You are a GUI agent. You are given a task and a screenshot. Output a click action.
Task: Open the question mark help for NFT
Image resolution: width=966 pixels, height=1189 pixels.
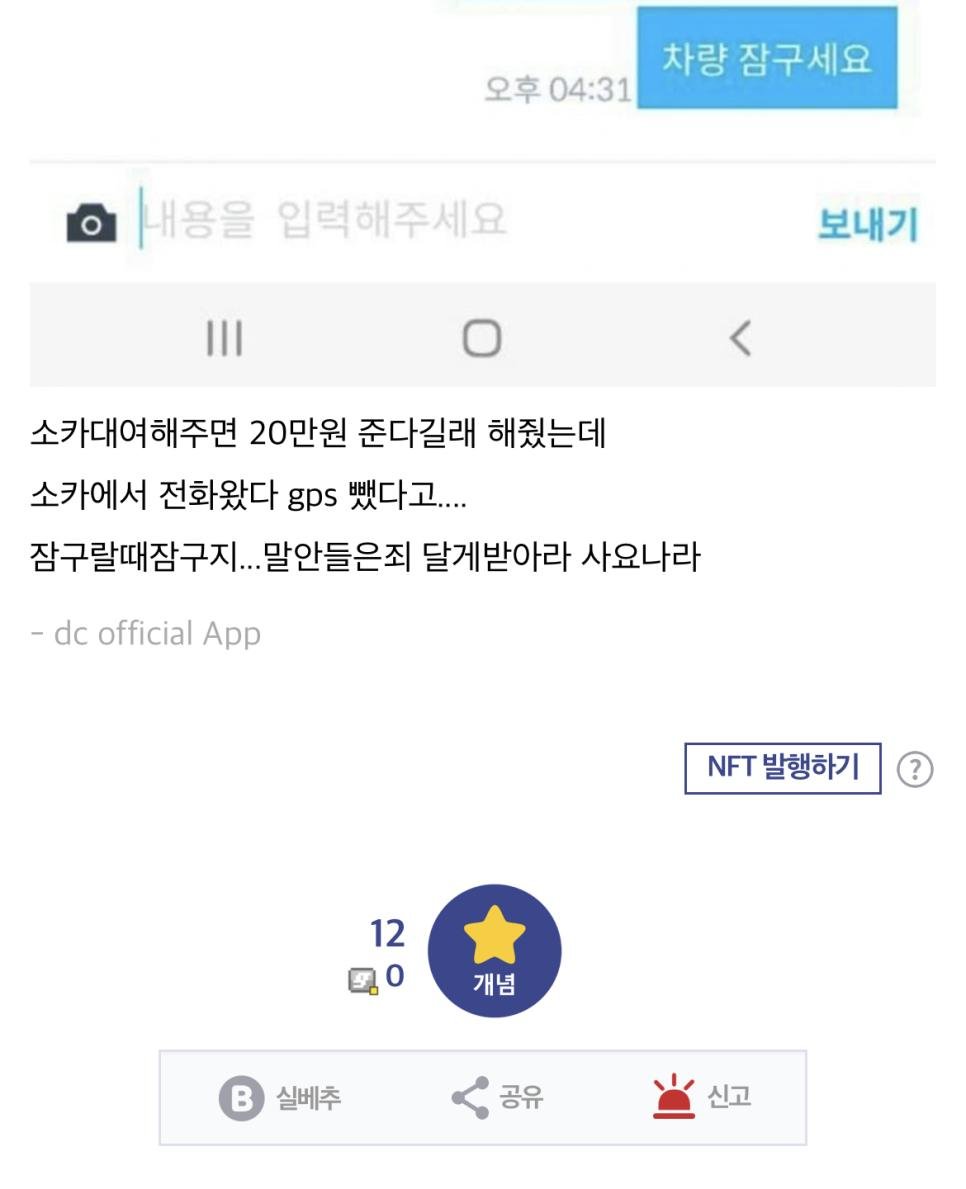click(x=915, y=769)
